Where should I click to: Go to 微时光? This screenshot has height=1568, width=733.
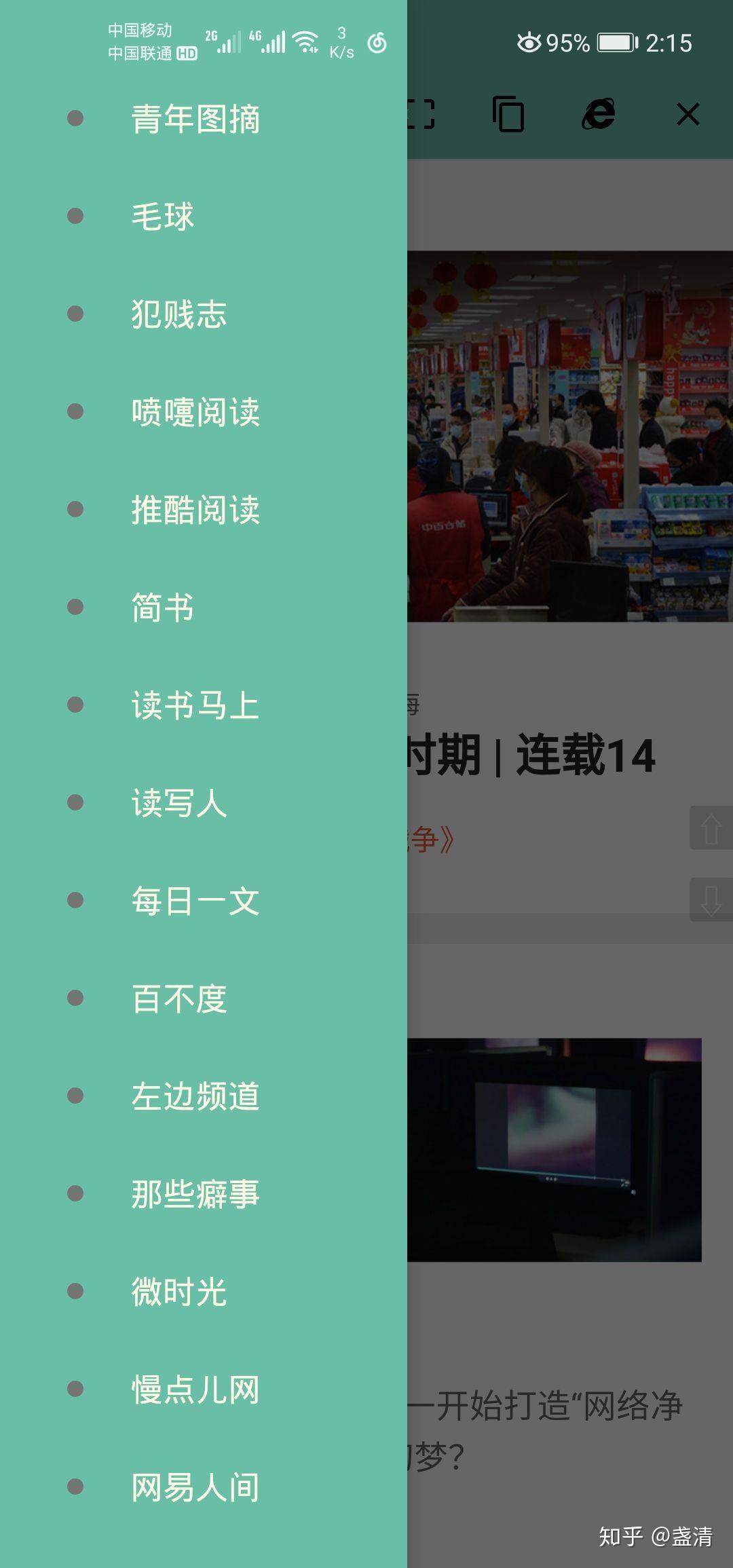point(179,1292)
